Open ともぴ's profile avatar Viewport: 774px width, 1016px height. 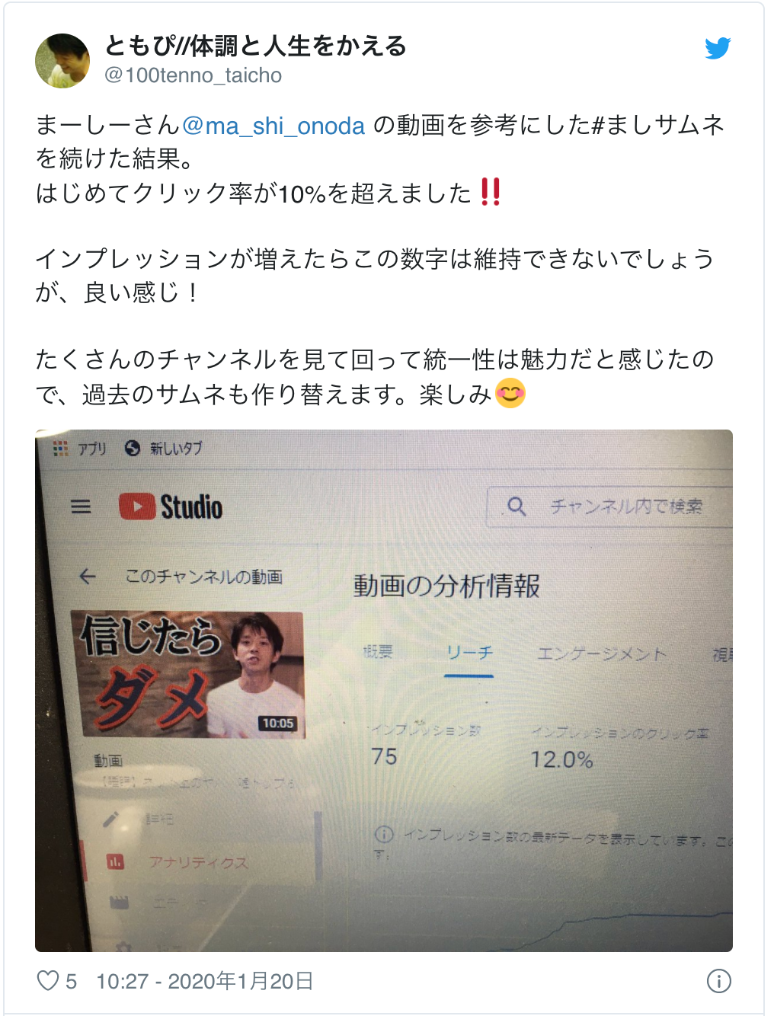(x=62, y=59)
